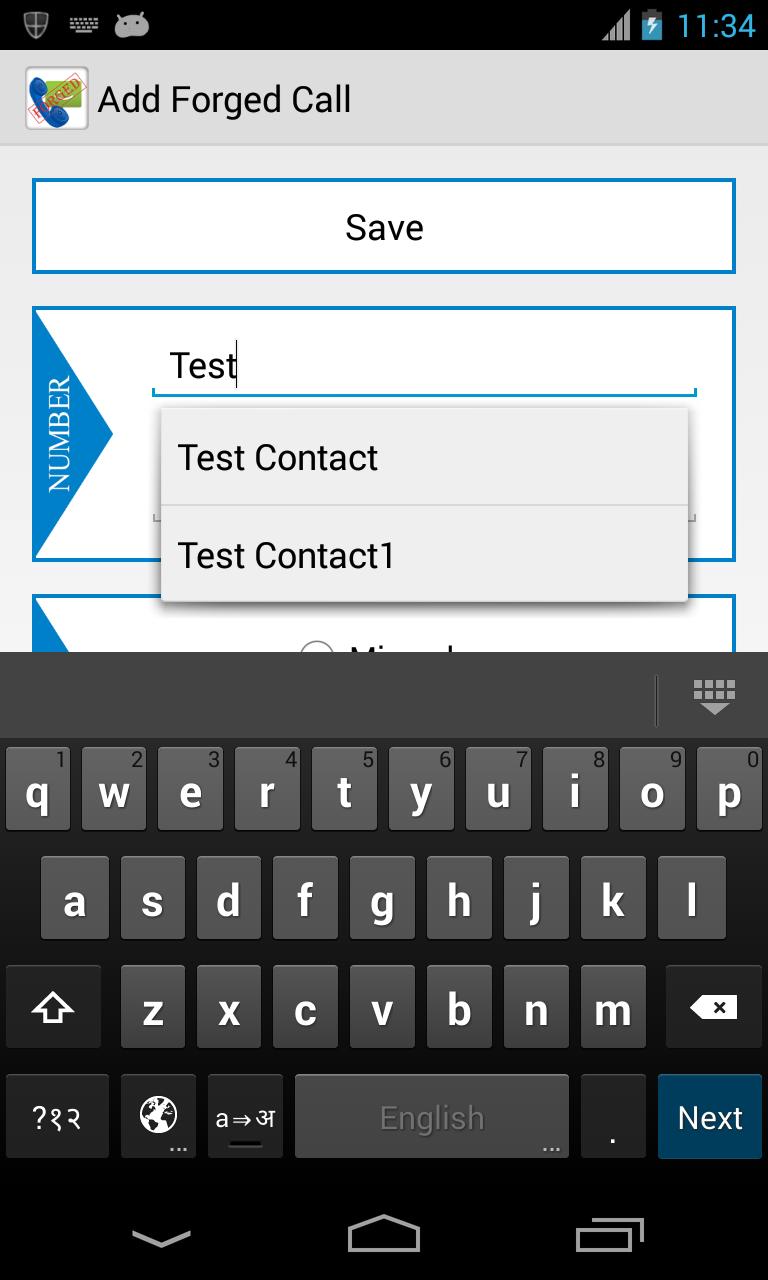Choose the Test Contact1 suggestion
Viewport: 768px width, 1280px height.
coord(424,555)
